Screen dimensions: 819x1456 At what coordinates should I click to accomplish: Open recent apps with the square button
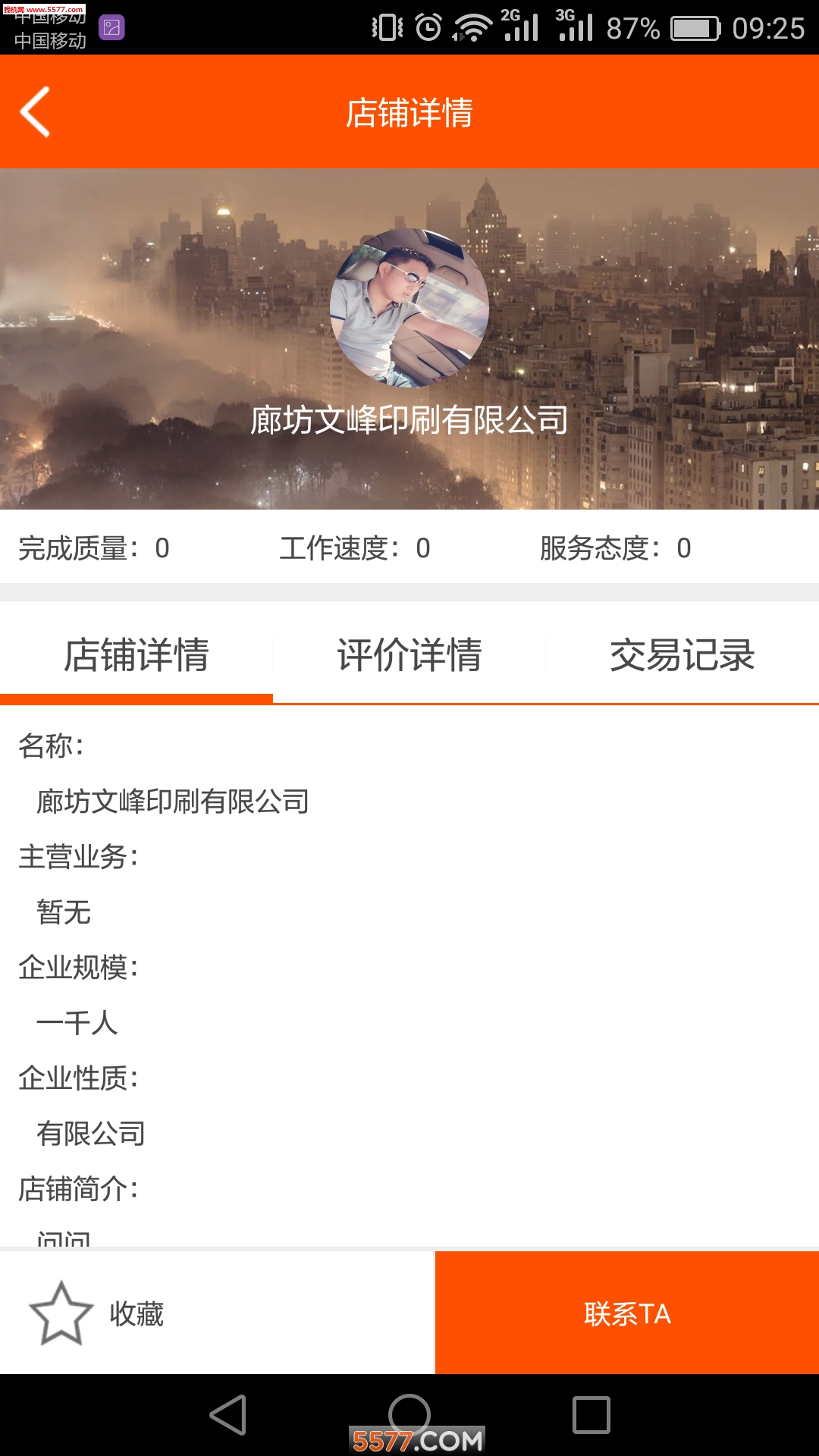pos(591,1415)
